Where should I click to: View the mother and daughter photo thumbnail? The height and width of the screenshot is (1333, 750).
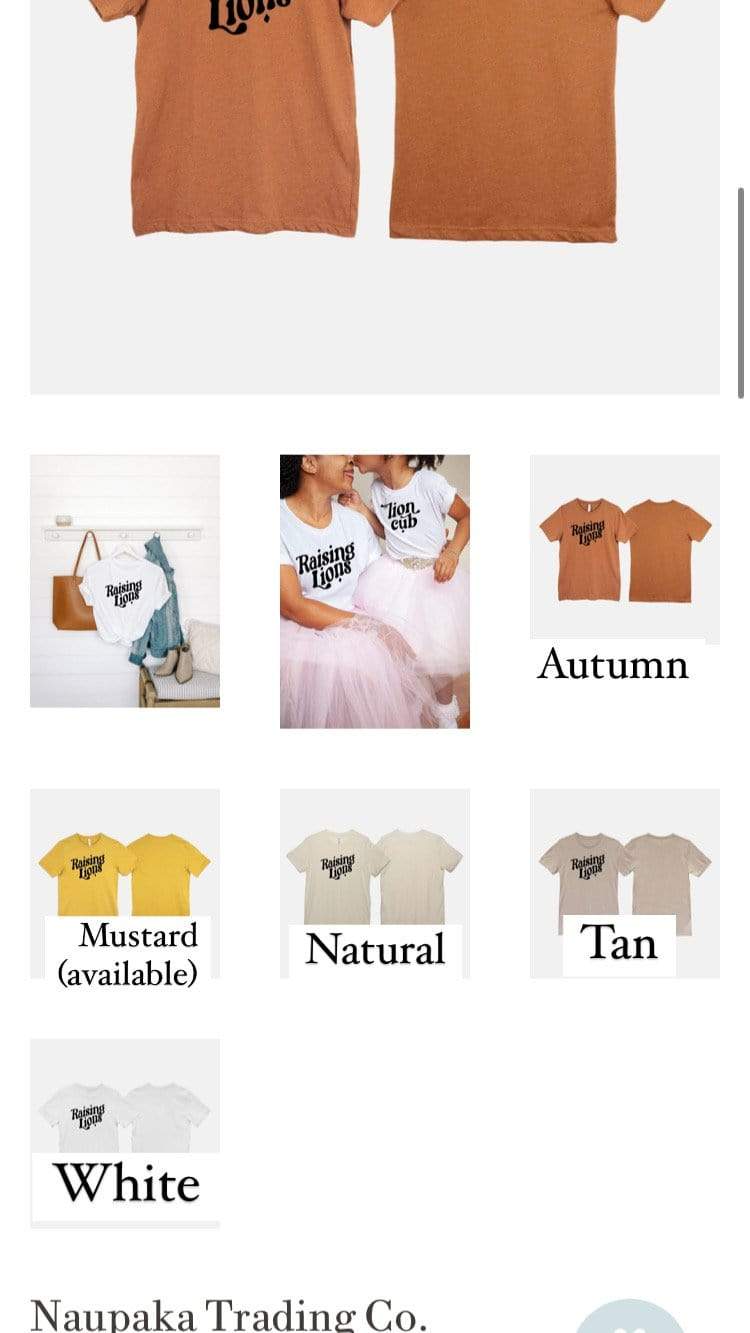click(x=375, y=591)
